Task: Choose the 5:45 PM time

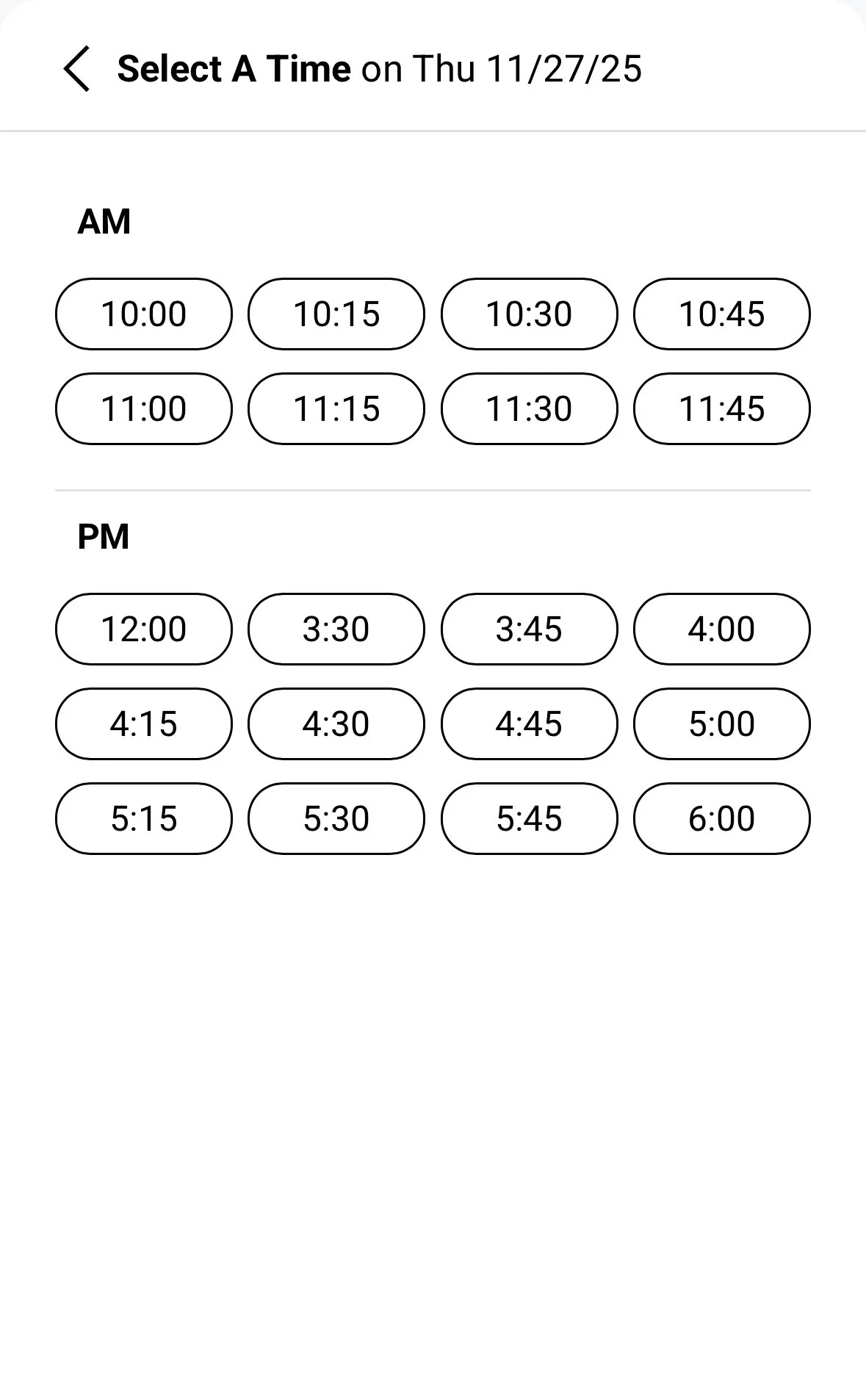Action: click(x=529, y=818)
